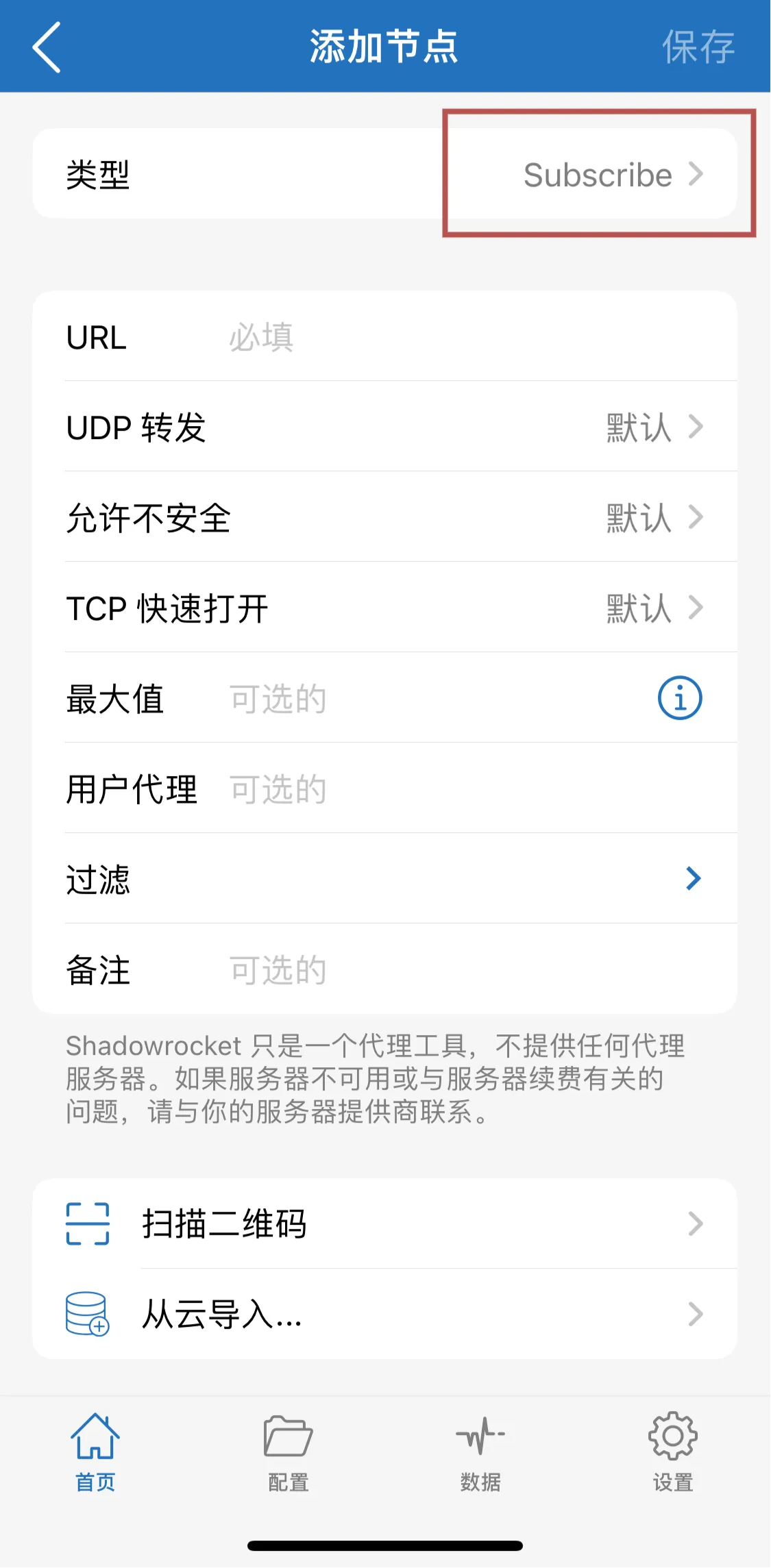The height and width of the screenshot is (1568, 771).
Task: Go back using the top-left arrow
Action: point(47,47)
